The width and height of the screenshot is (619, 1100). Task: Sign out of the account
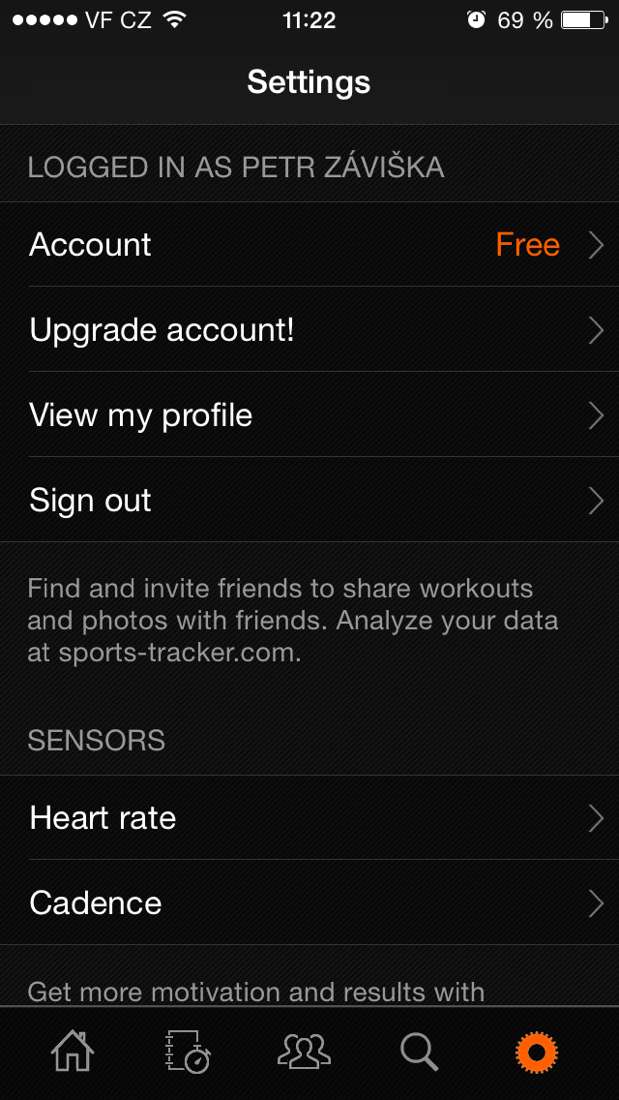[309, 500]
